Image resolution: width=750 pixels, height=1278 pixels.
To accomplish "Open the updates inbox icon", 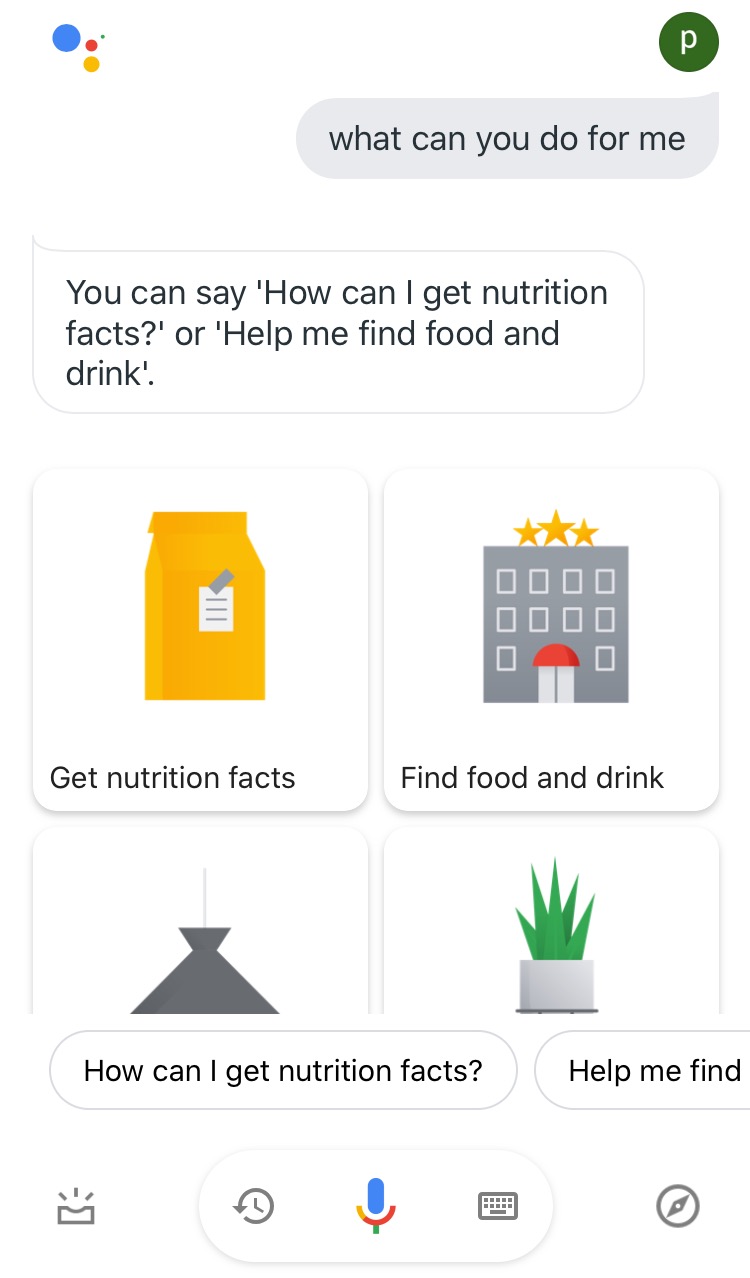I will (75, 1206).
